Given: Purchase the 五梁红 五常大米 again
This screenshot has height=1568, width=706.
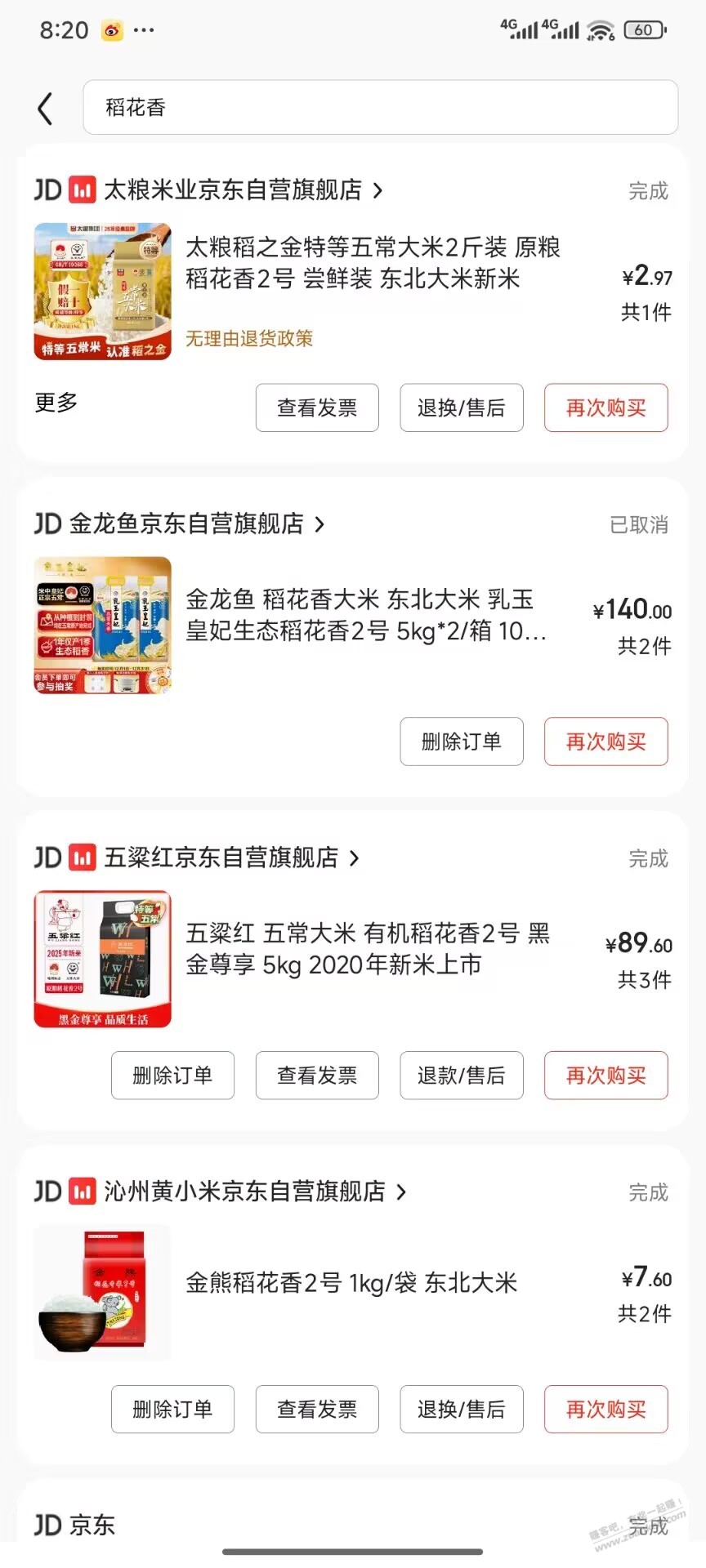Looking at the screenshot, I should pos(605,1076).
